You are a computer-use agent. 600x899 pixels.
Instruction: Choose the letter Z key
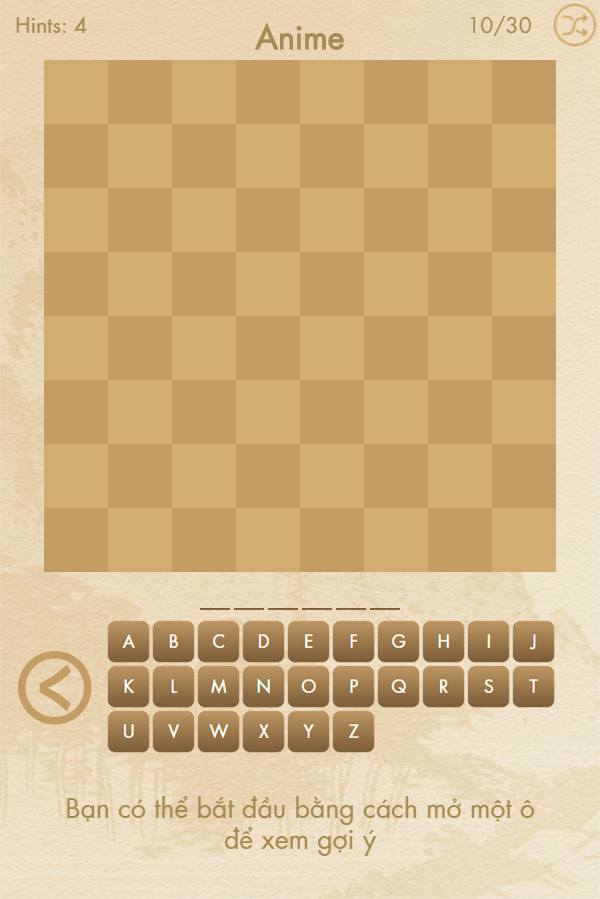point(354,731)
